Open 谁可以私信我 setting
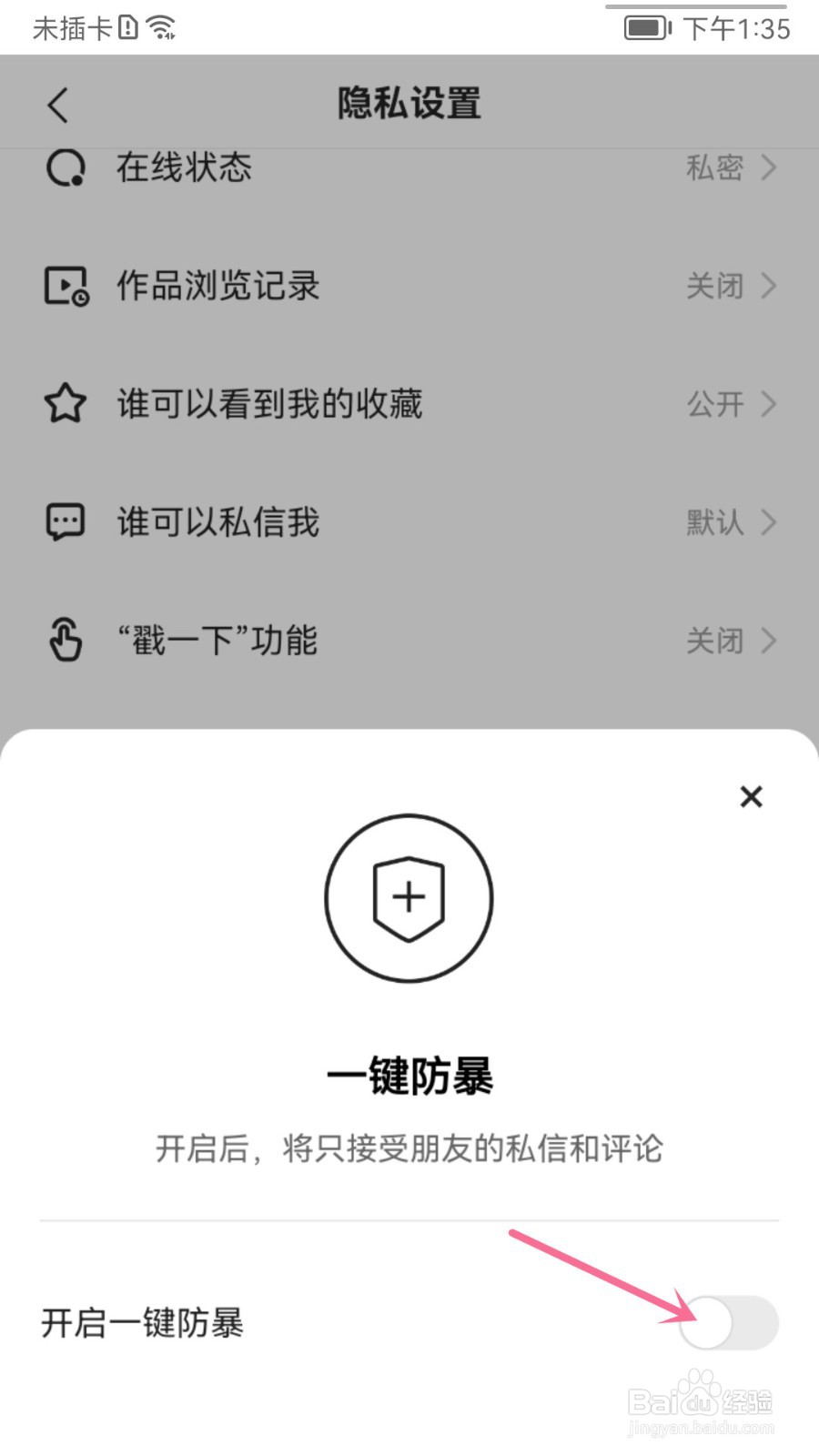Viewport: 819px width, 1456px height. (409, 522)
